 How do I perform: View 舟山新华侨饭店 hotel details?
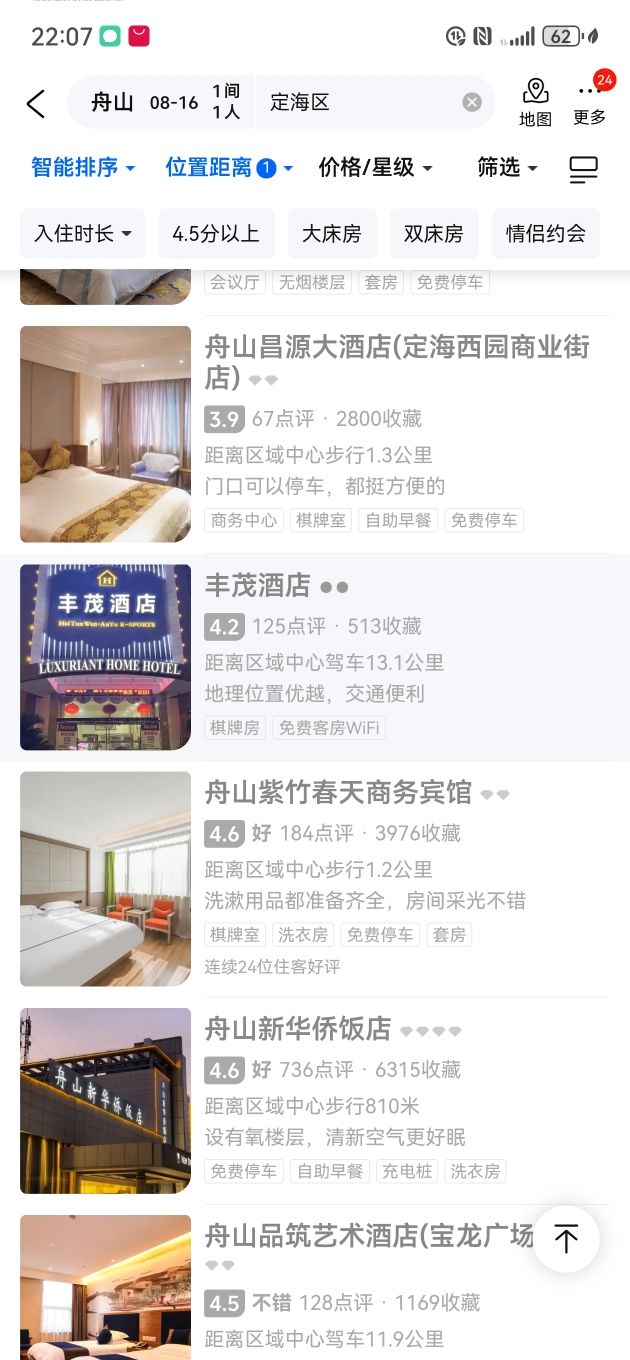point(298,1029)
